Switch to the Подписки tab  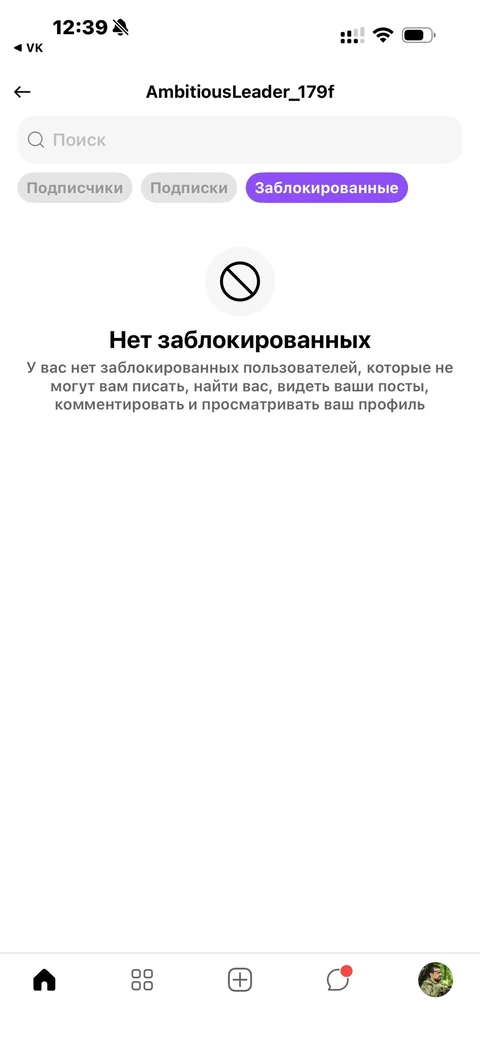click(189, 188)
